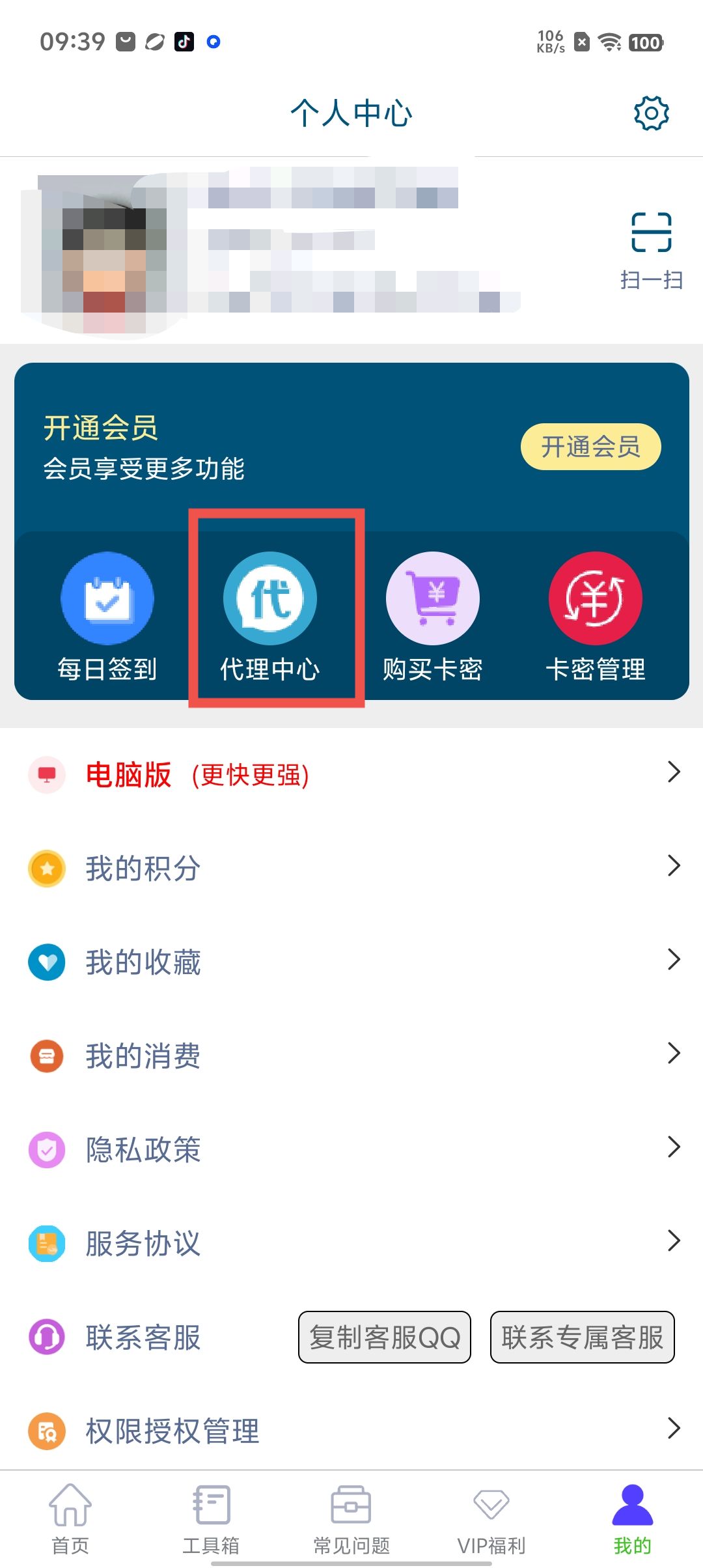Open 隐私政策

pyautogui.click(x=351, y=1149)
